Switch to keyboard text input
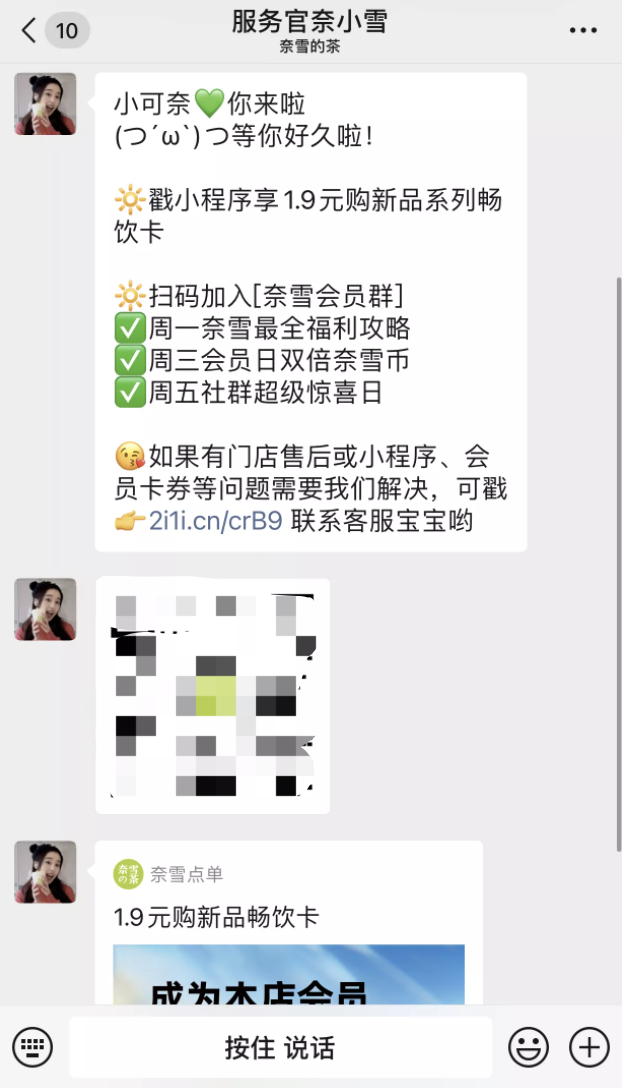This screenshot has width=622, height=1088. click(33, 1047)
